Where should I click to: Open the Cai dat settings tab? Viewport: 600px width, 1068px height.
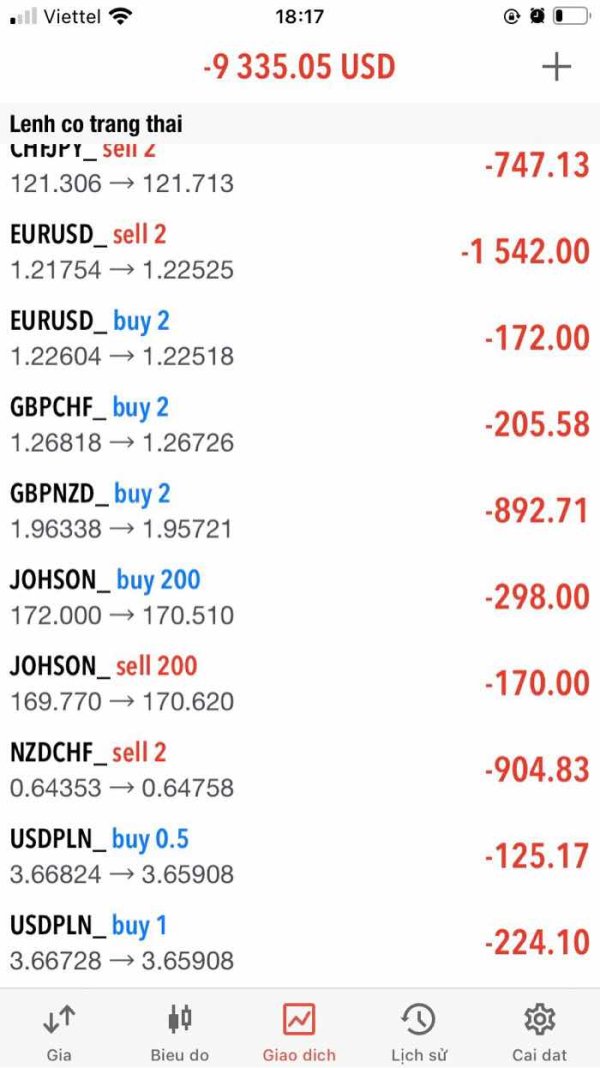click(539, 1031)
